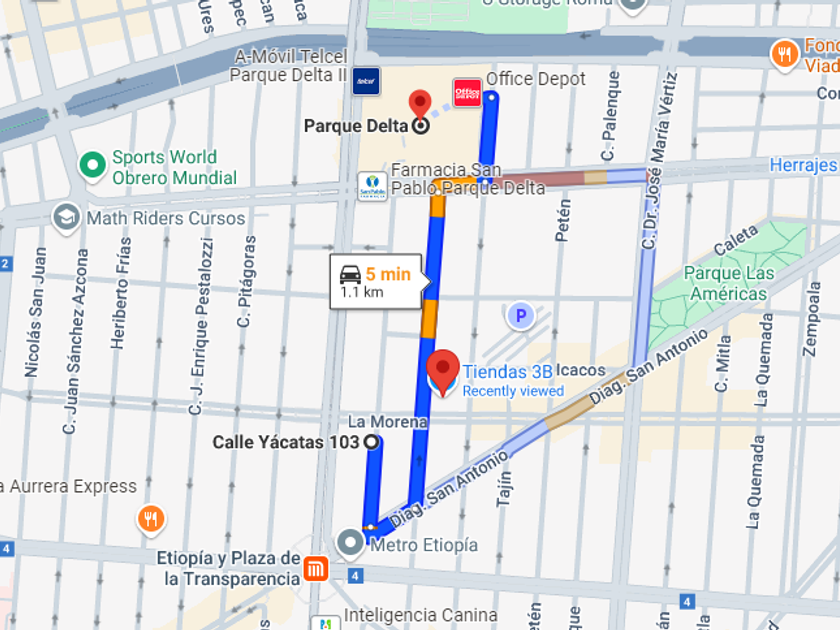Tap the Parque Delta destination pin
The width and height of the screenshot is (840, 630).
coord(420,104)
